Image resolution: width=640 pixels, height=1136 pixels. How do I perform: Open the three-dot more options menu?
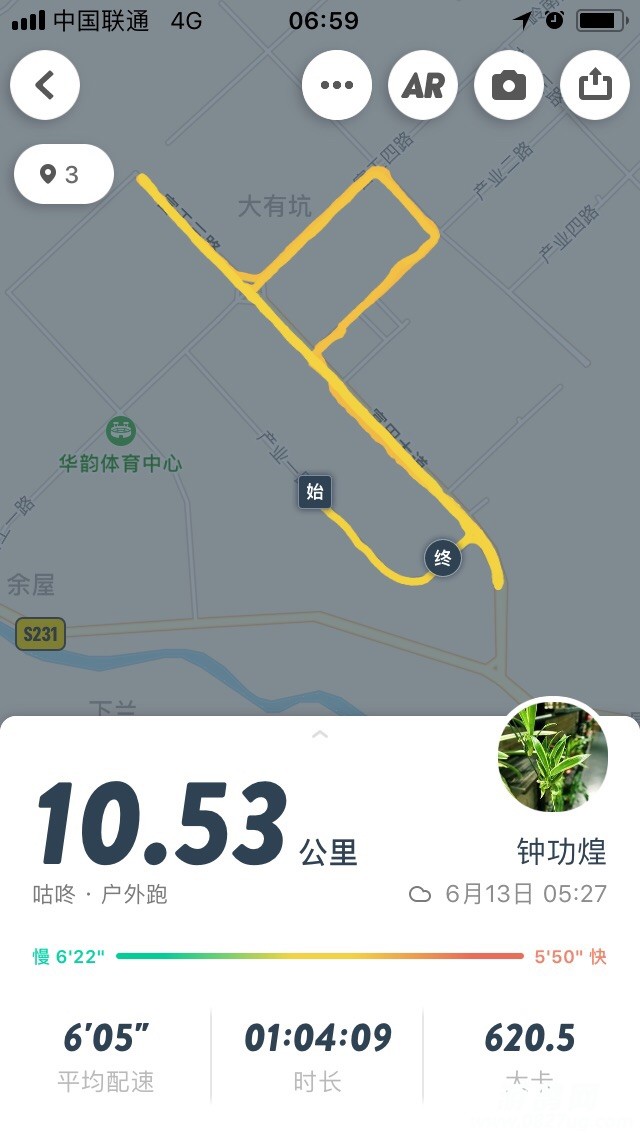(337, 85)
